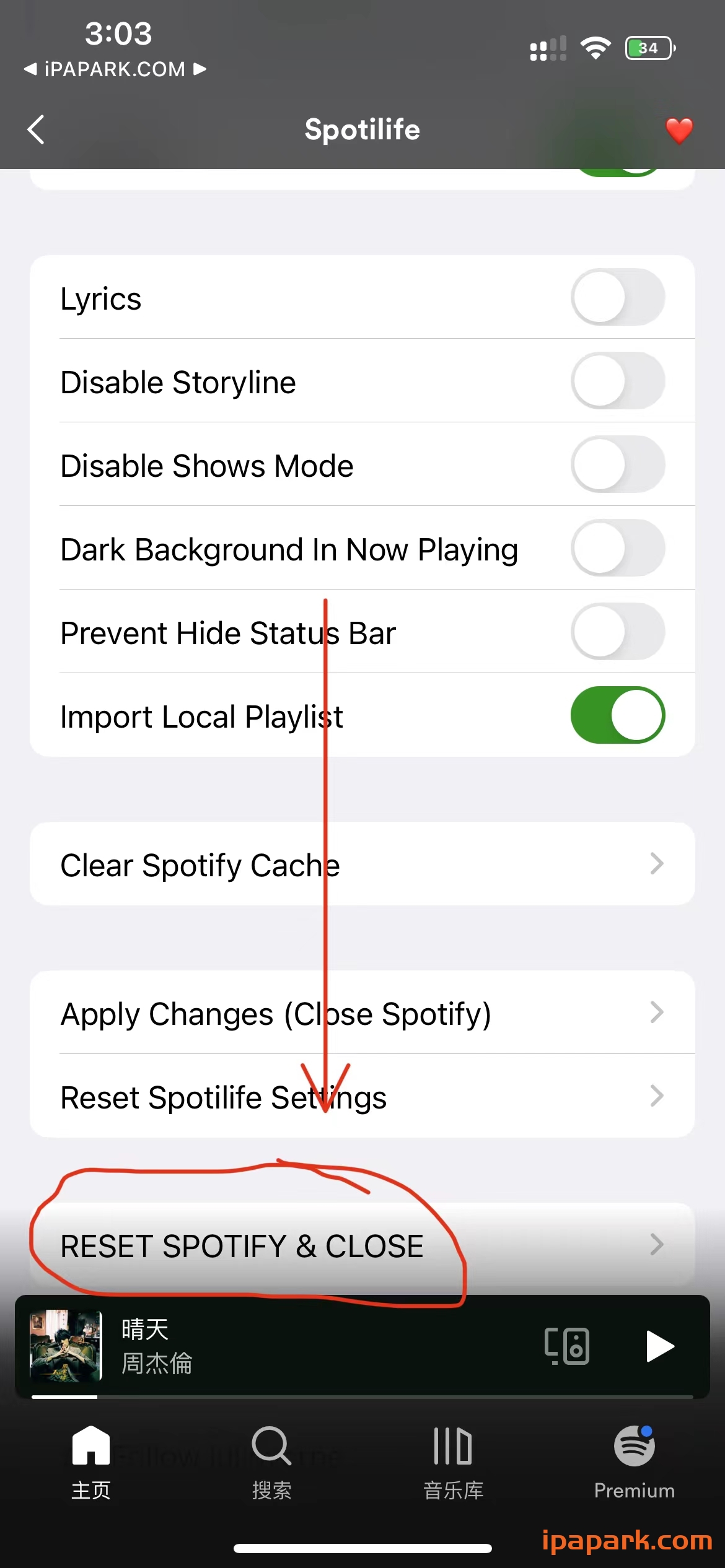Screen dimensions: 725x1568
Task: Switch to the Premium tab
Action: [x=634, y=1461]
